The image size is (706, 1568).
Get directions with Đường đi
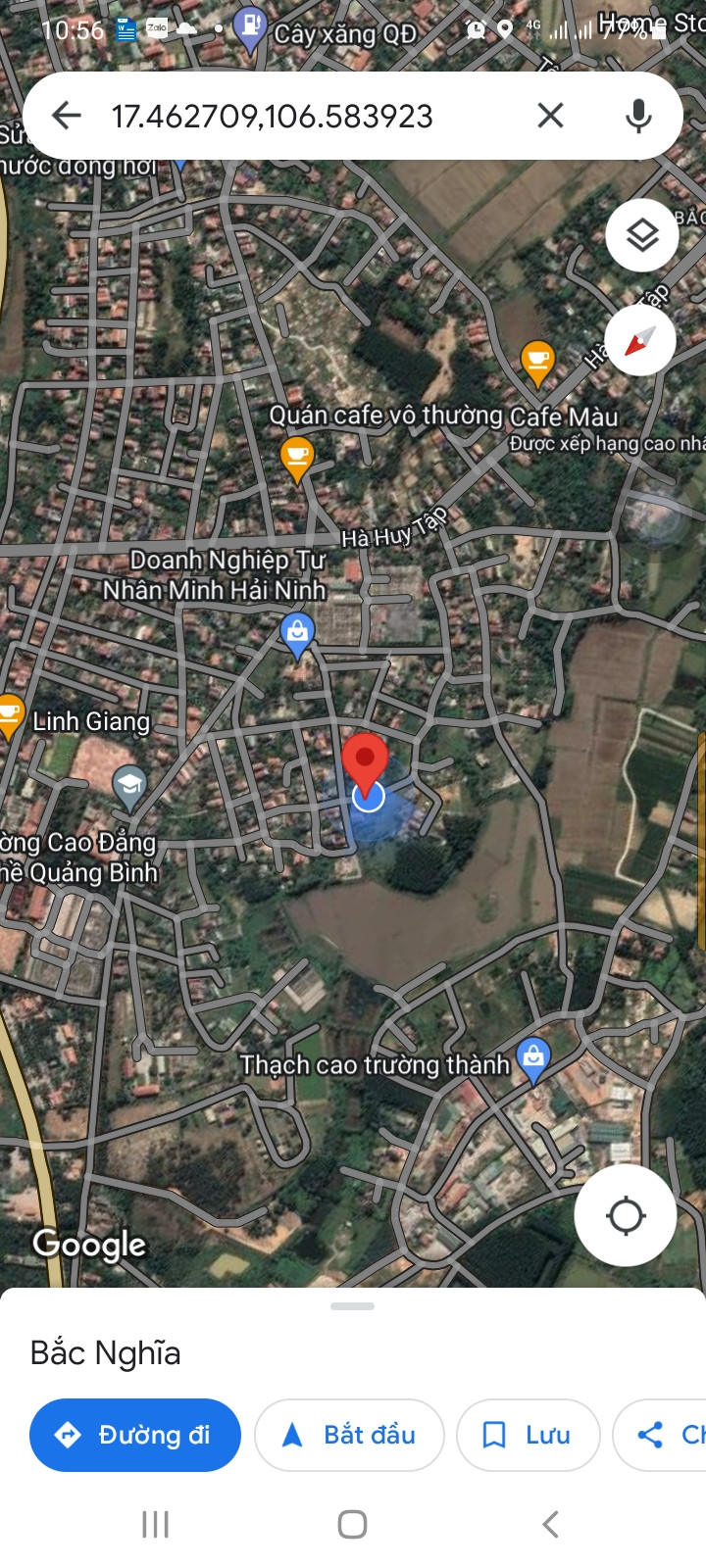(135, 1435)
